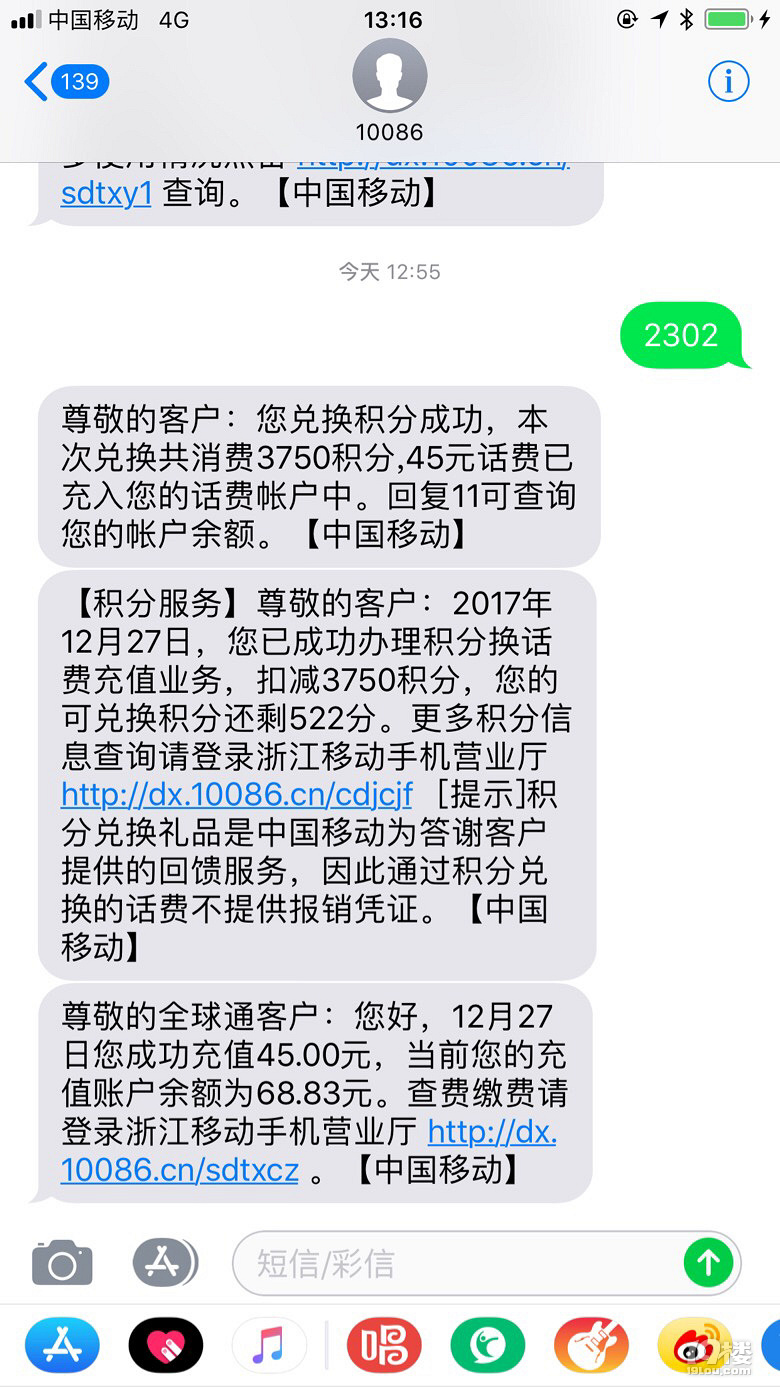The image size is (780, 1387).
Task: Open the sdtxy1 link
Action: click(106, 193)
